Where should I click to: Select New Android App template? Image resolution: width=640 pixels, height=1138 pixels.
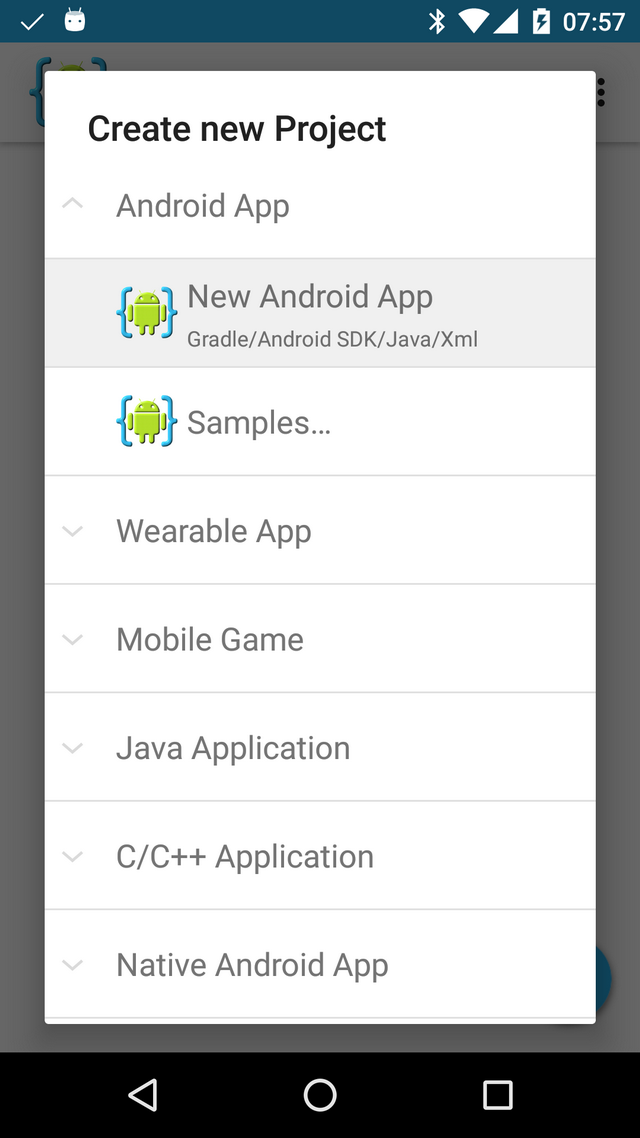320,313
